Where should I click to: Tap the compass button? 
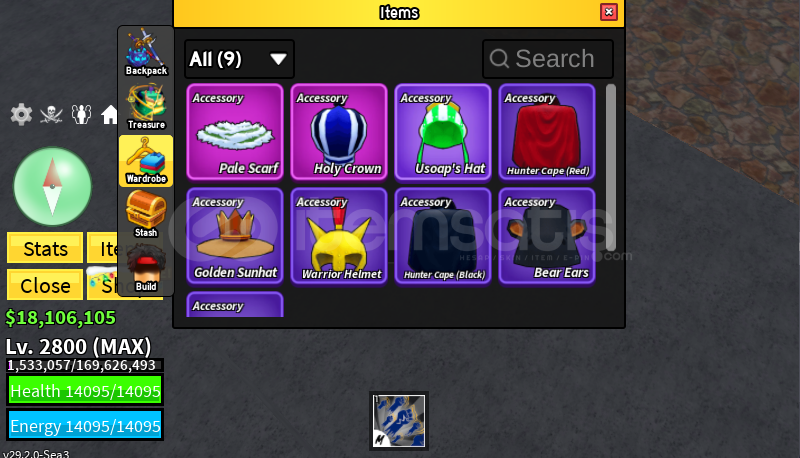[x=52, y=186]
